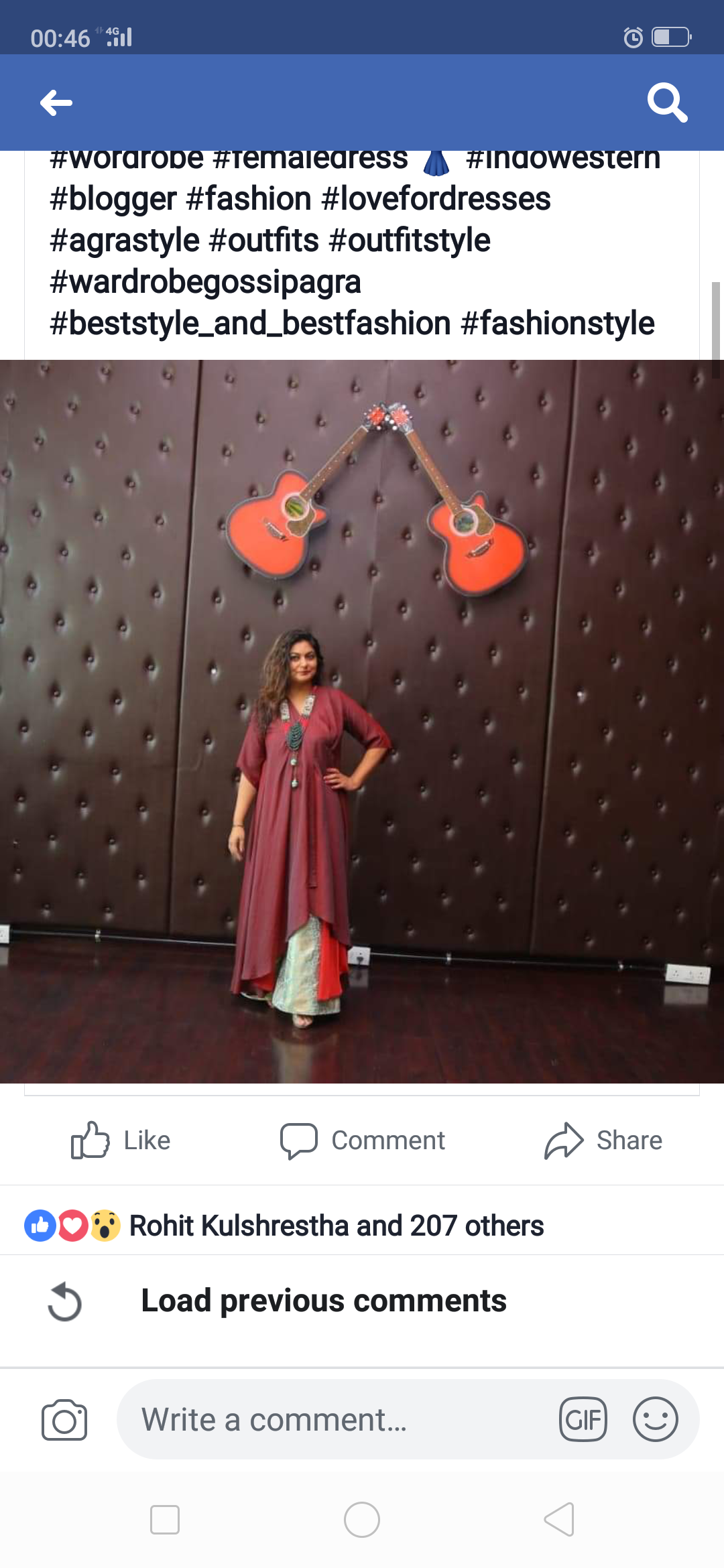
Task: Open the #fashionstyle hashtag
Action: pos(558,324)
